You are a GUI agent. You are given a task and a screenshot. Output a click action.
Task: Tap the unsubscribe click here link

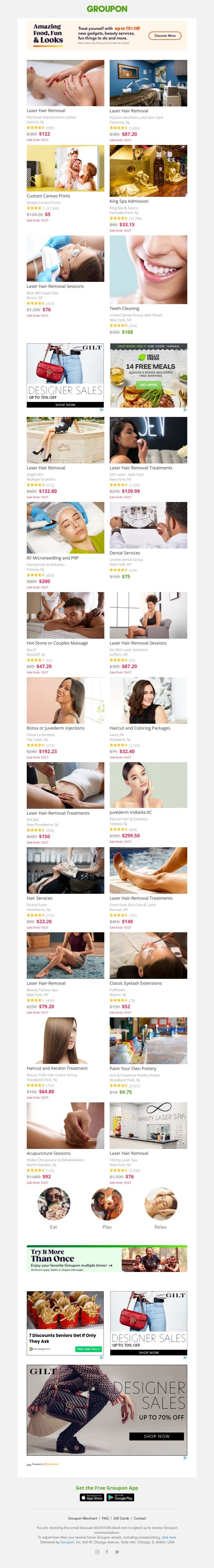click(169, 1537)
